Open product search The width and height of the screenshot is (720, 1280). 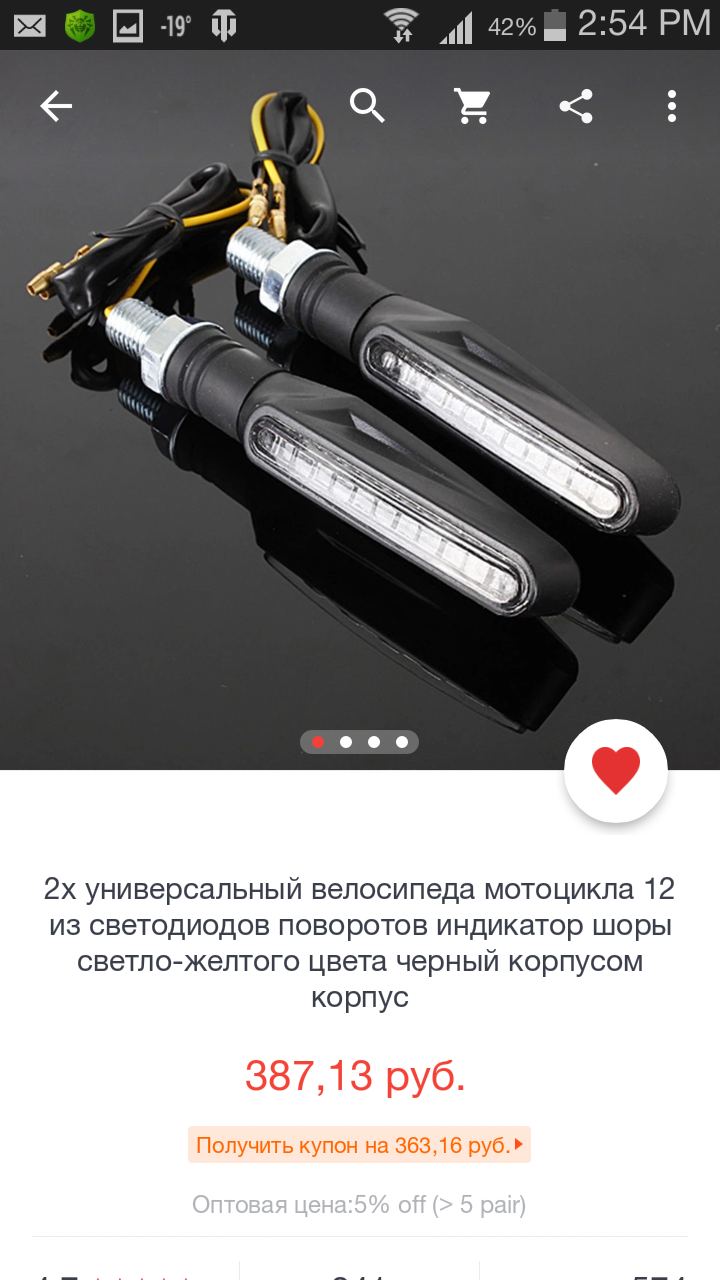point(367,106)
